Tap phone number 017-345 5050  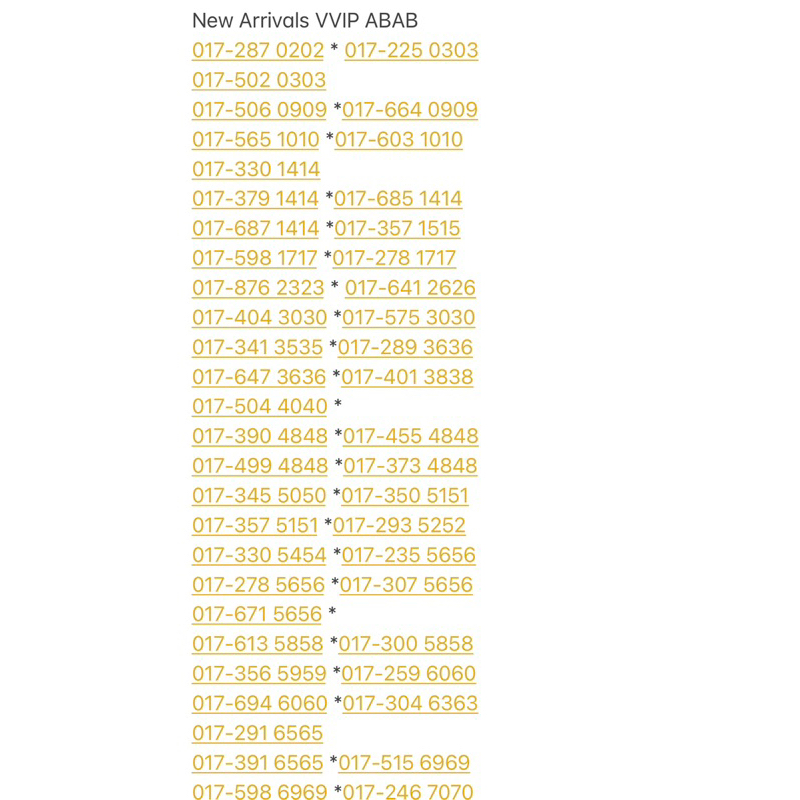click(x=259, y=496)
